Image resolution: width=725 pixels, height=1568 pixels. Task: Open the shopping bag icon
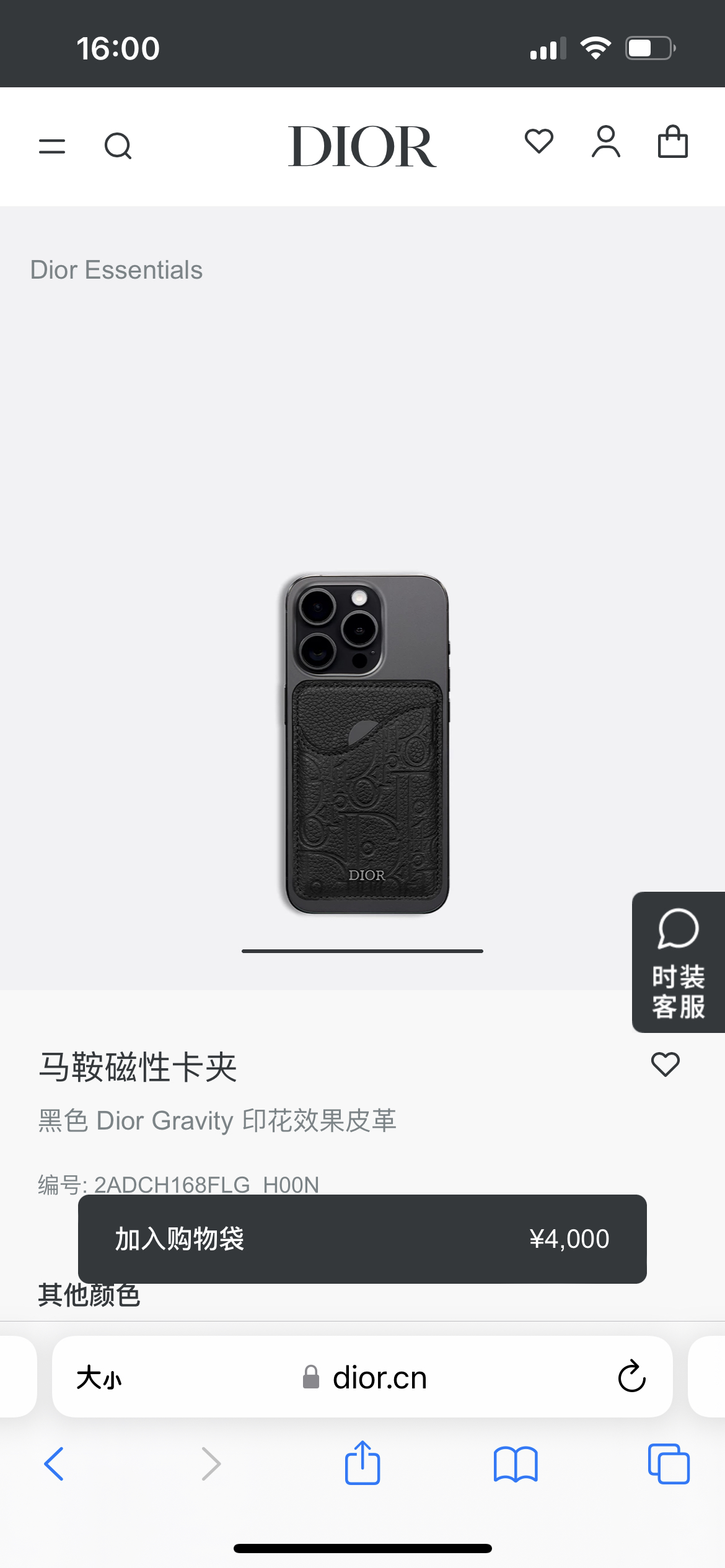pyautogui.click(x=672, y=142)
